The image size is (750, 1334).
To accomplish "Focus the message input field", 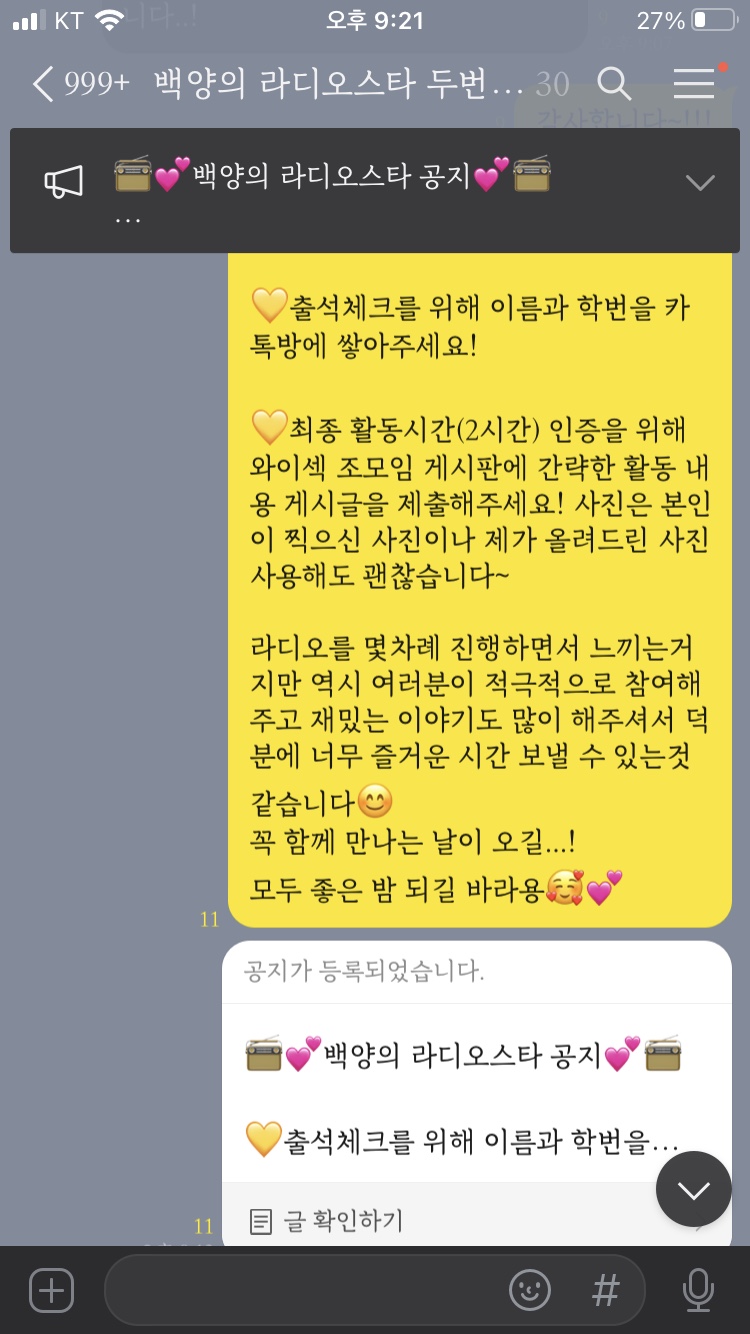I will [x=300, y=1290].
